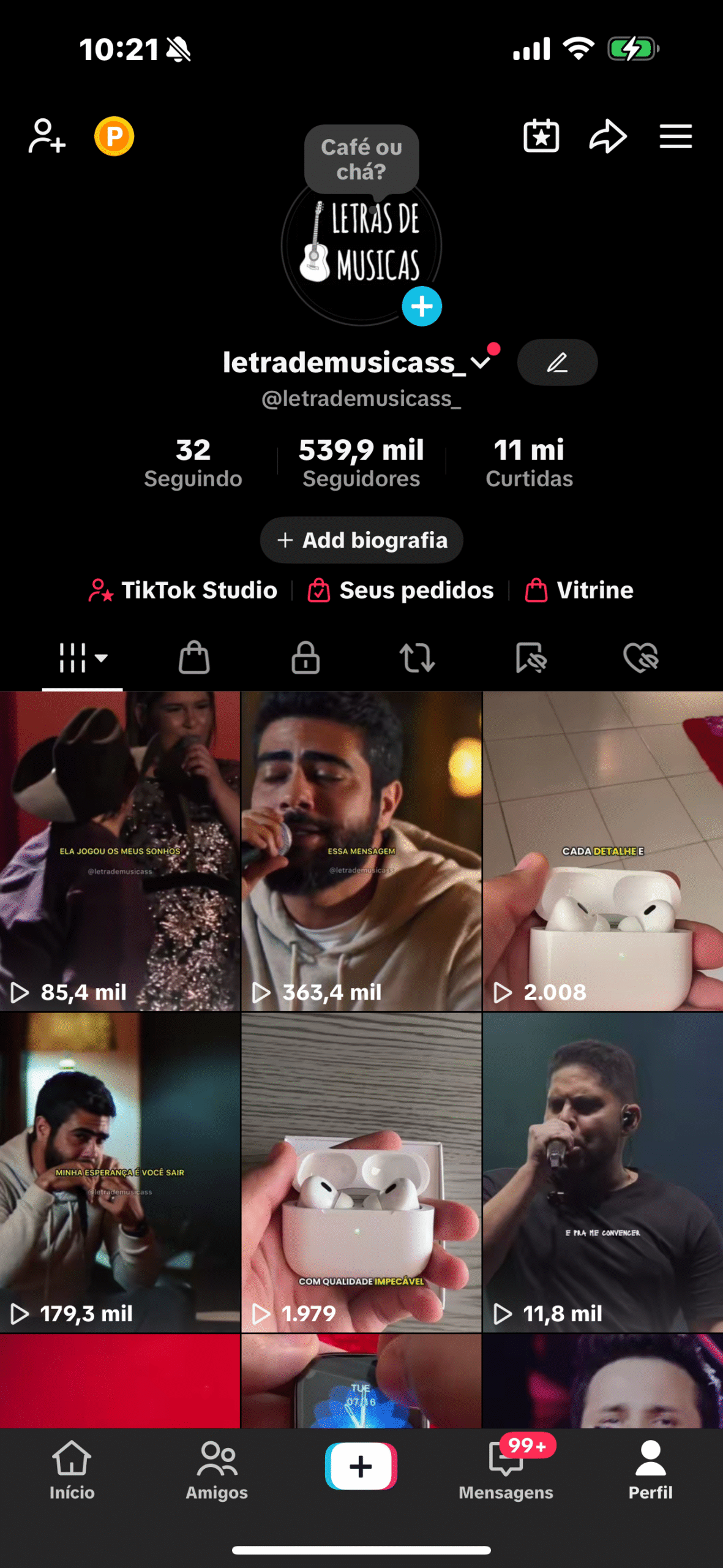723x1568 pixels.
Task: Tap Add biografia button
Action: coord(361,540)
